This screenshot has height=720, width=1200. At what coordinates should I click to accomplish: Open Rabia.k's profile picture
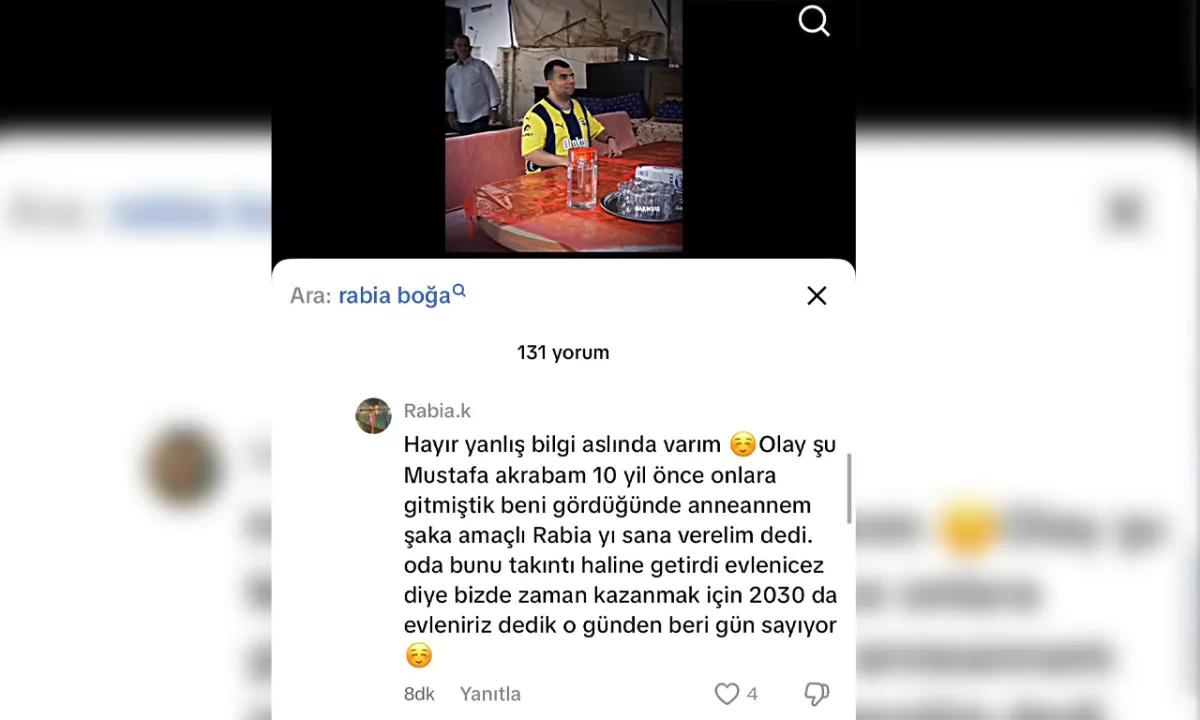coord(373,415)
